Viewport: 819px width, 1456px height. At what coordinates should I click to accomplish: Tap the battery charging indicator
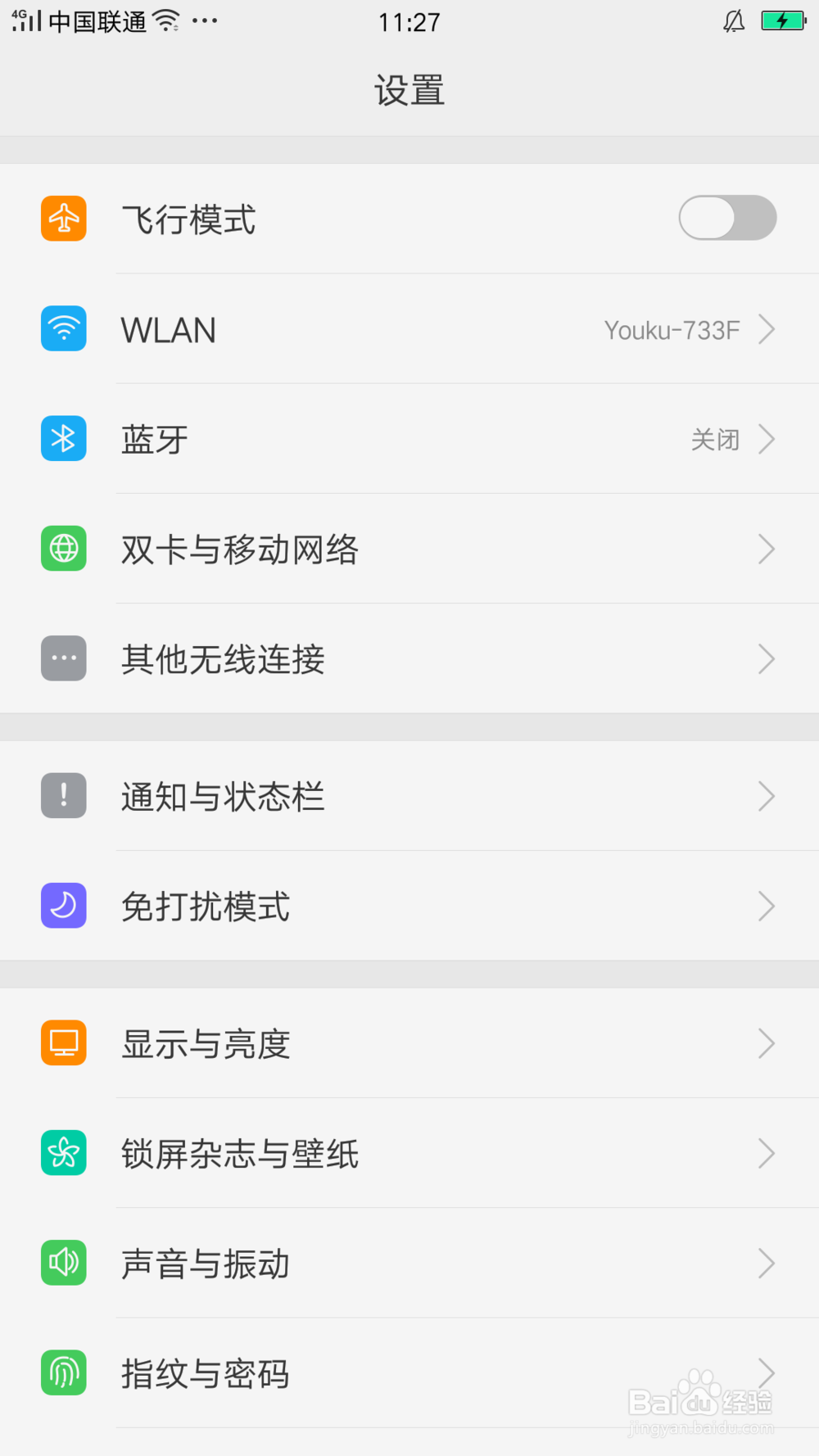(784, 21)
